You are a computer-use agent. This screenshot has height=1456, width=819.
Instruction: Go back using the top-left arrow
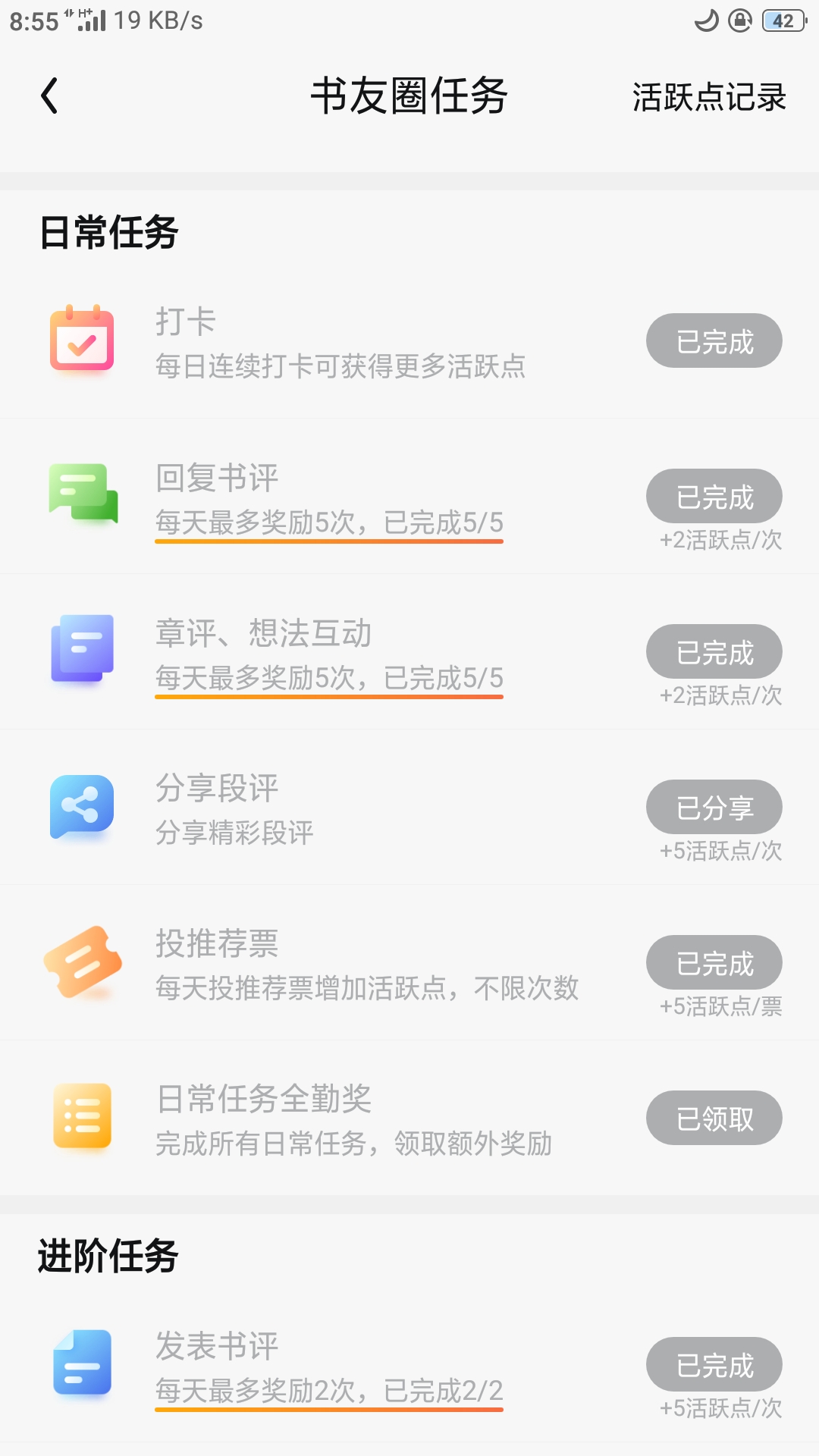click(x=49, y=96)
